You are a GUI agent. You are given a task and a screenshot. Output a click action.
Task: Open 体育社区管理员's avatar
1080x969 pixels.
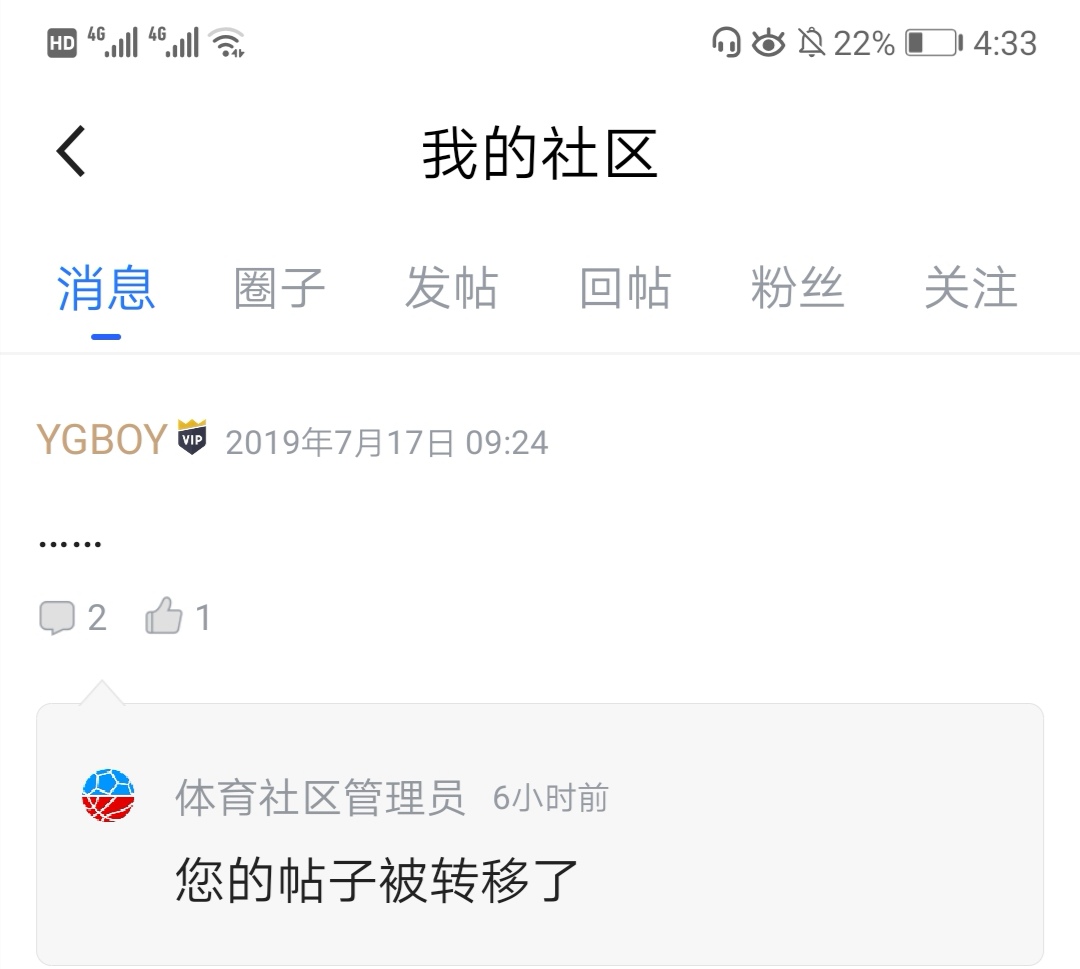coord(107,796)
